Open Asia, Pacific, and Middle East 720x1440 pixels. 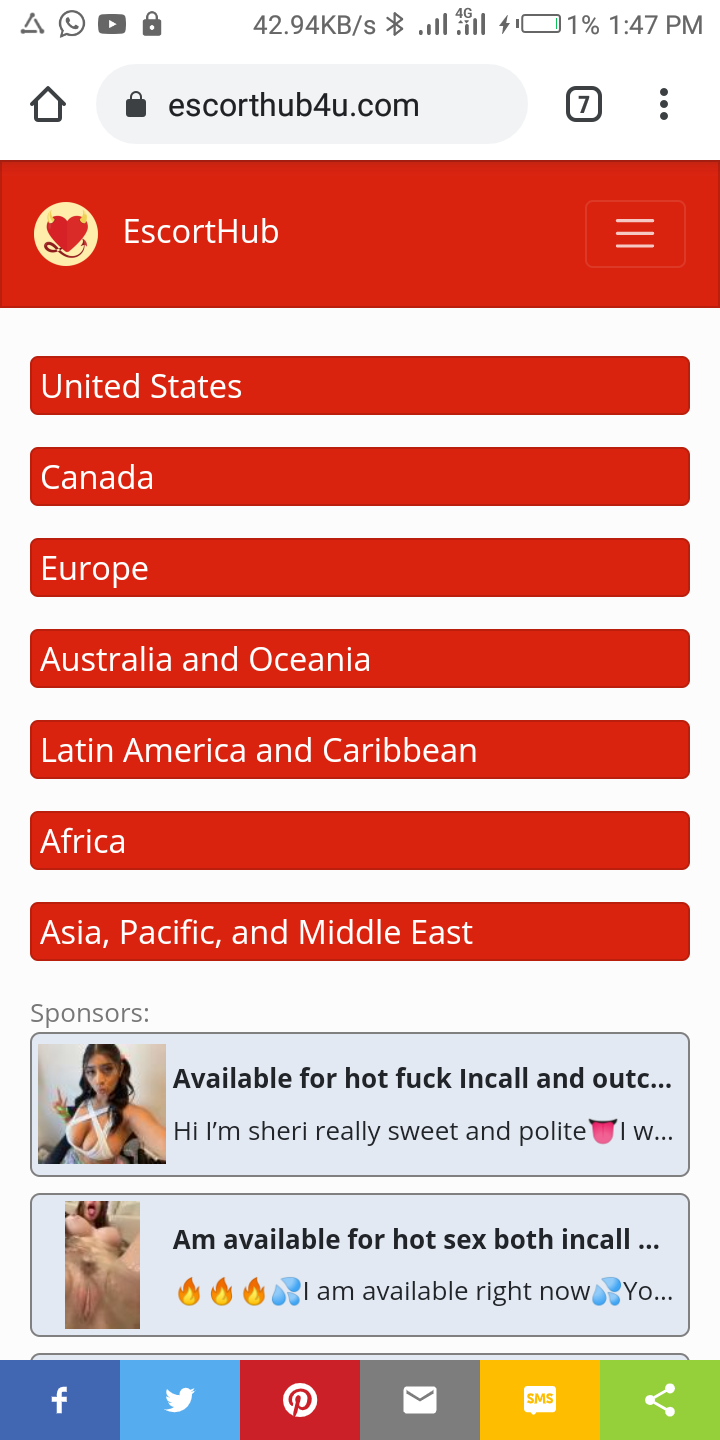click(x=360, y=932)
